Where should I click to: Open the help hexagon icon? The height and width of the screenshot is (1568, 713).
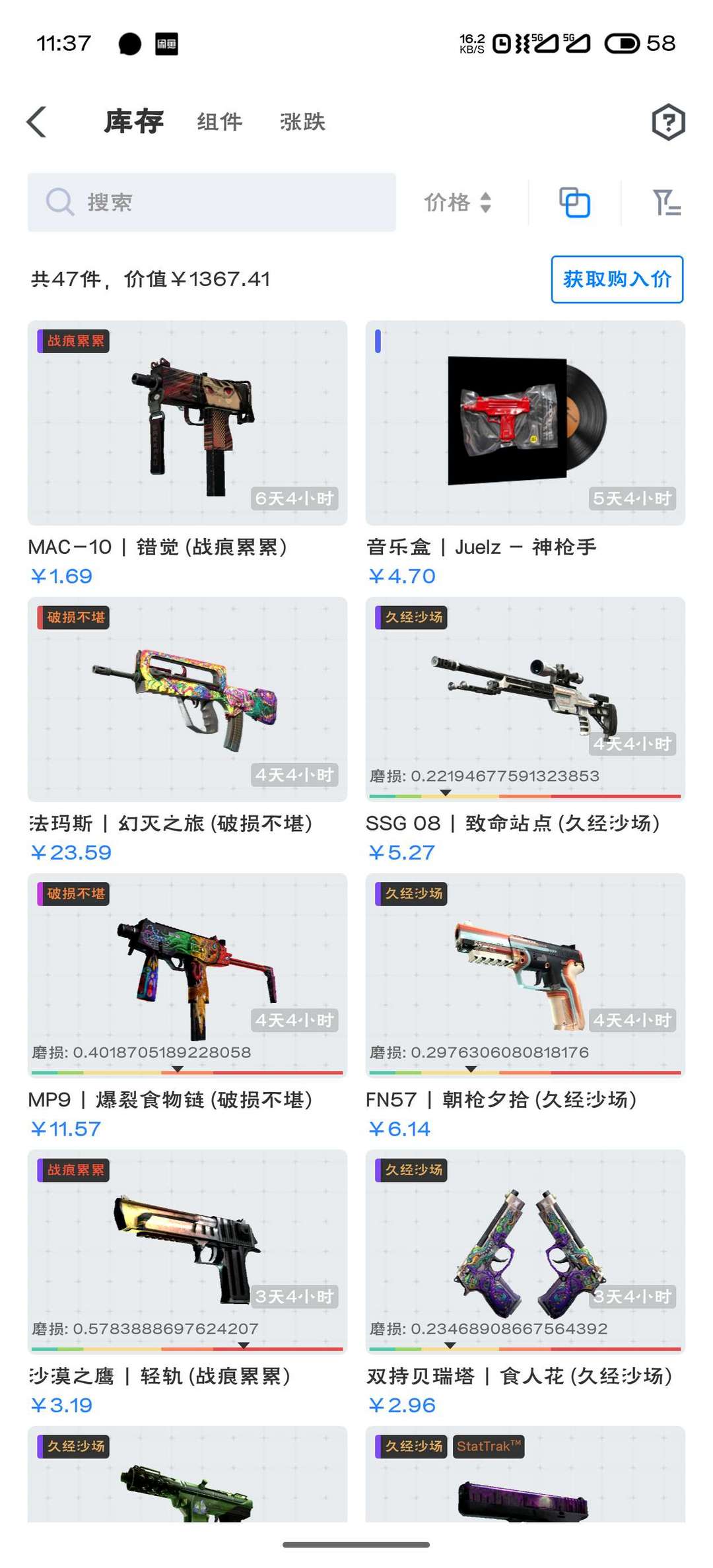[668, 122]
